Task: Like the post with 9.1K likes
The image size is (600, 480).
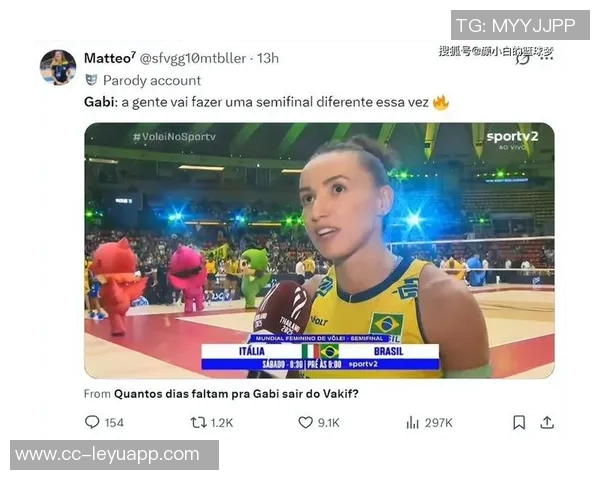Action: (x=306, y=423)
